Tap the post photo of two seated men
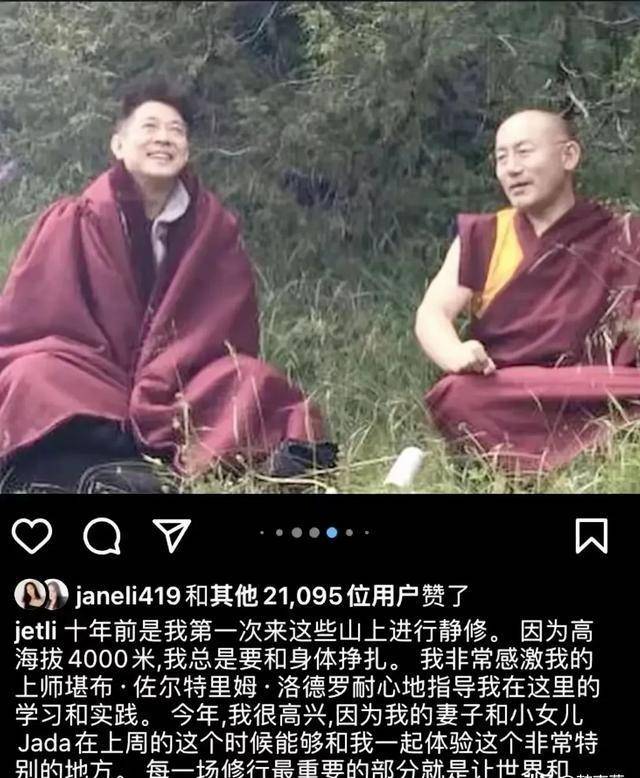The width and height of the screenshot is (640, 778). click(320, 250)
